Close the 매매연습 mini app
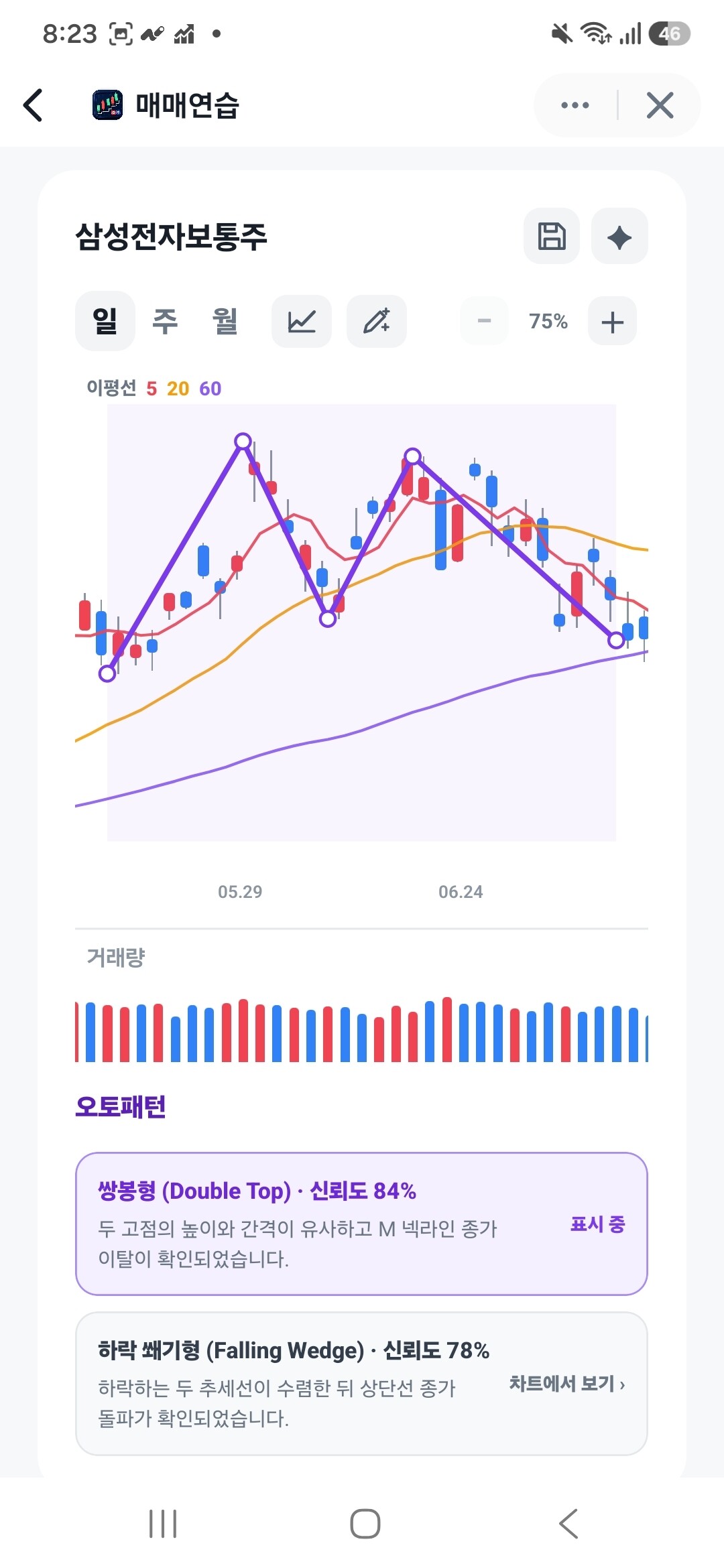 click(x=660, y=105)
